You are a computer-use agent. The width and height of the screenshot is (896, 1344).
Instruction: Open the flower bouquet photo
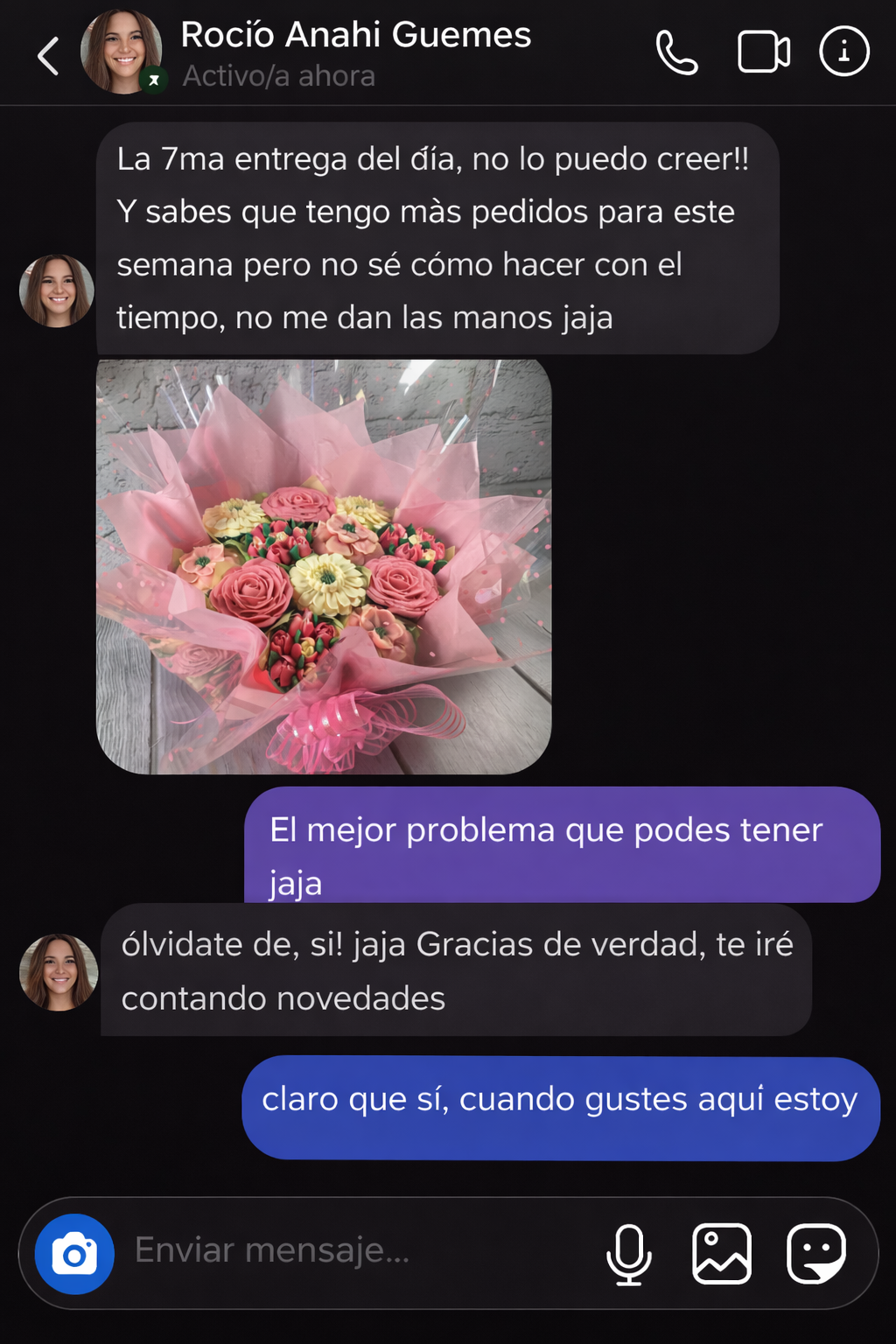[x=324, y=566]
